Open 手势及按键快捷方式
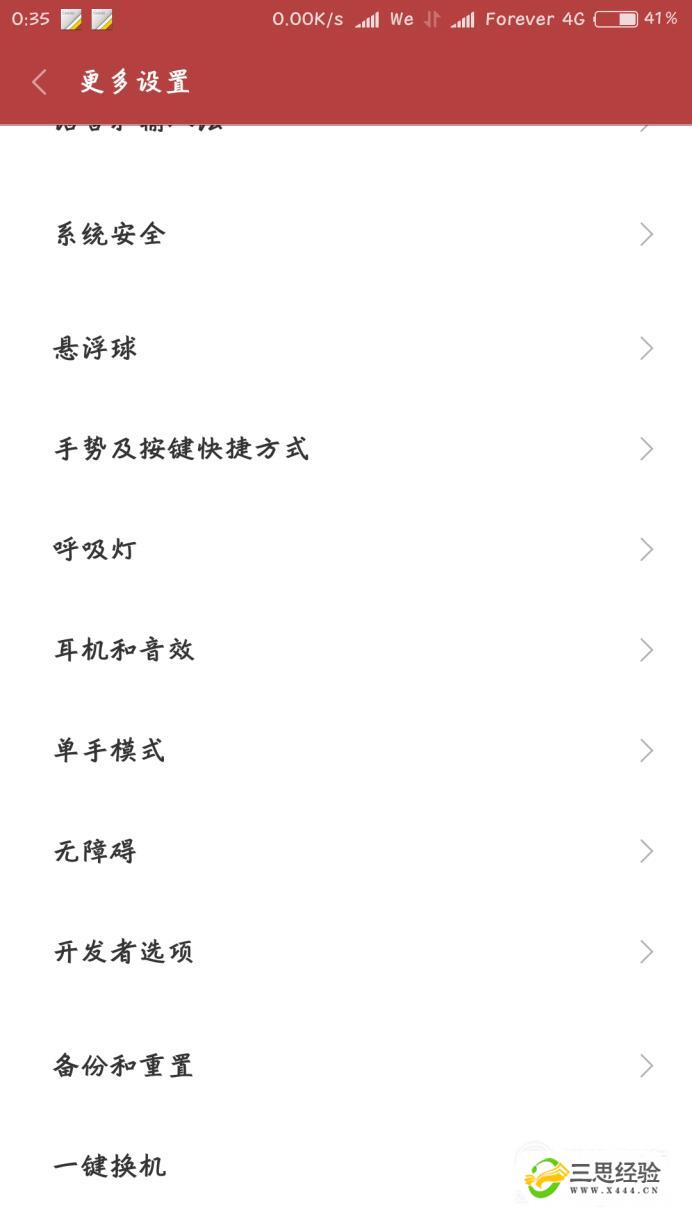 click(346, 449)
